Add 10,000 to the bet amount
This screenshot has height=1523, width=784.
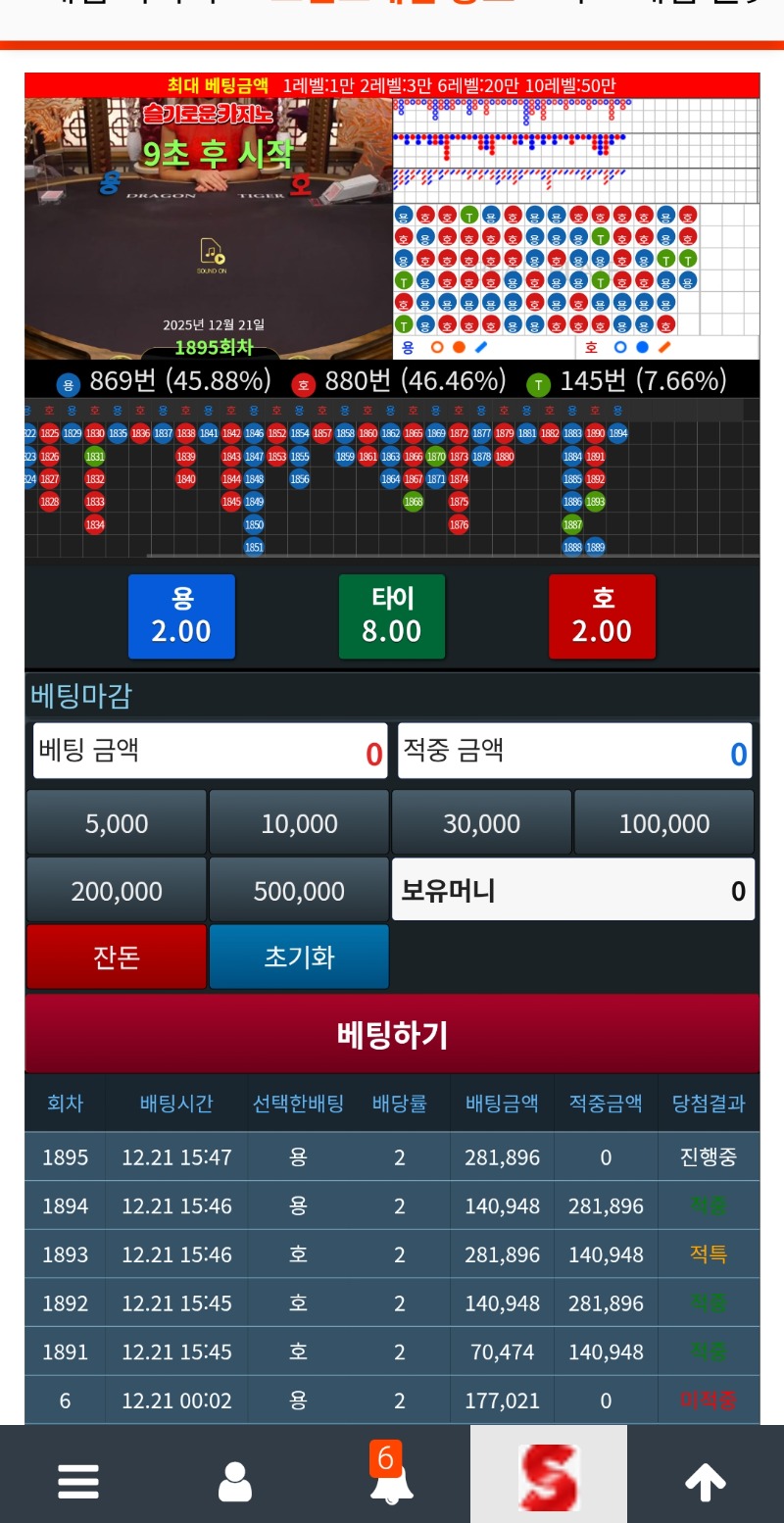coord(299,823)
